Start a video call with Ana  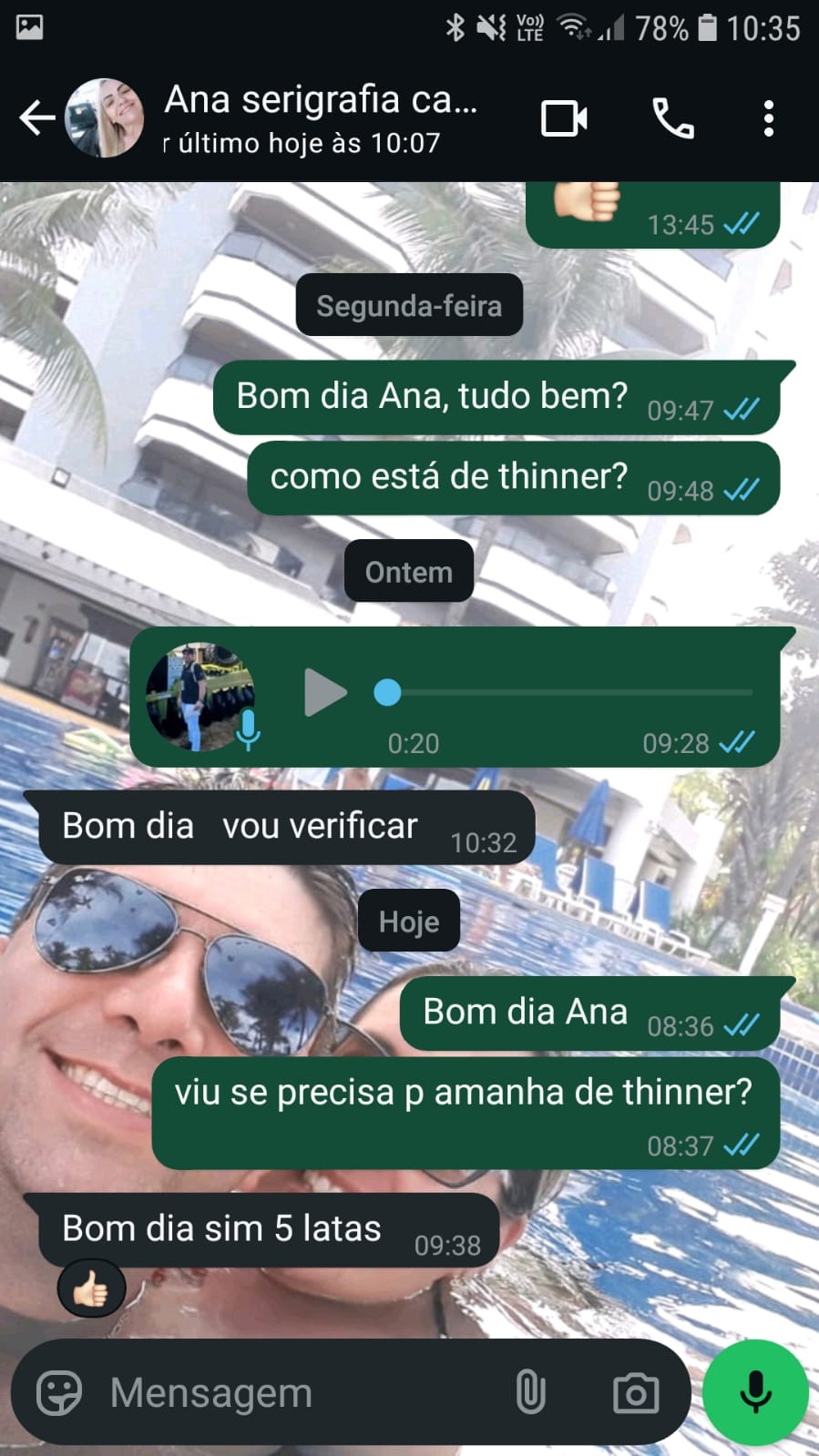point(564,118)
